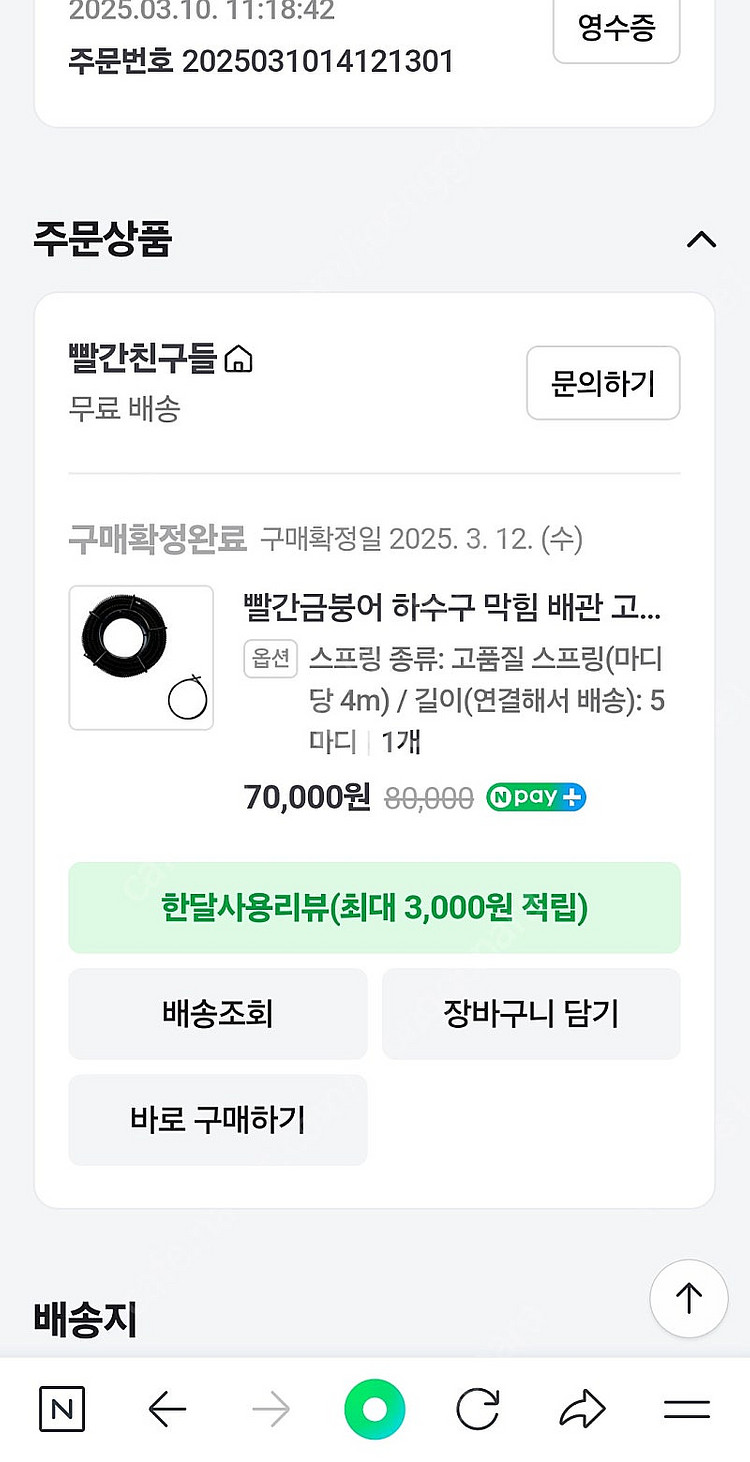Click the back arrow in the navigation bar
The image size is (750, 1462).
point(168,1409)
